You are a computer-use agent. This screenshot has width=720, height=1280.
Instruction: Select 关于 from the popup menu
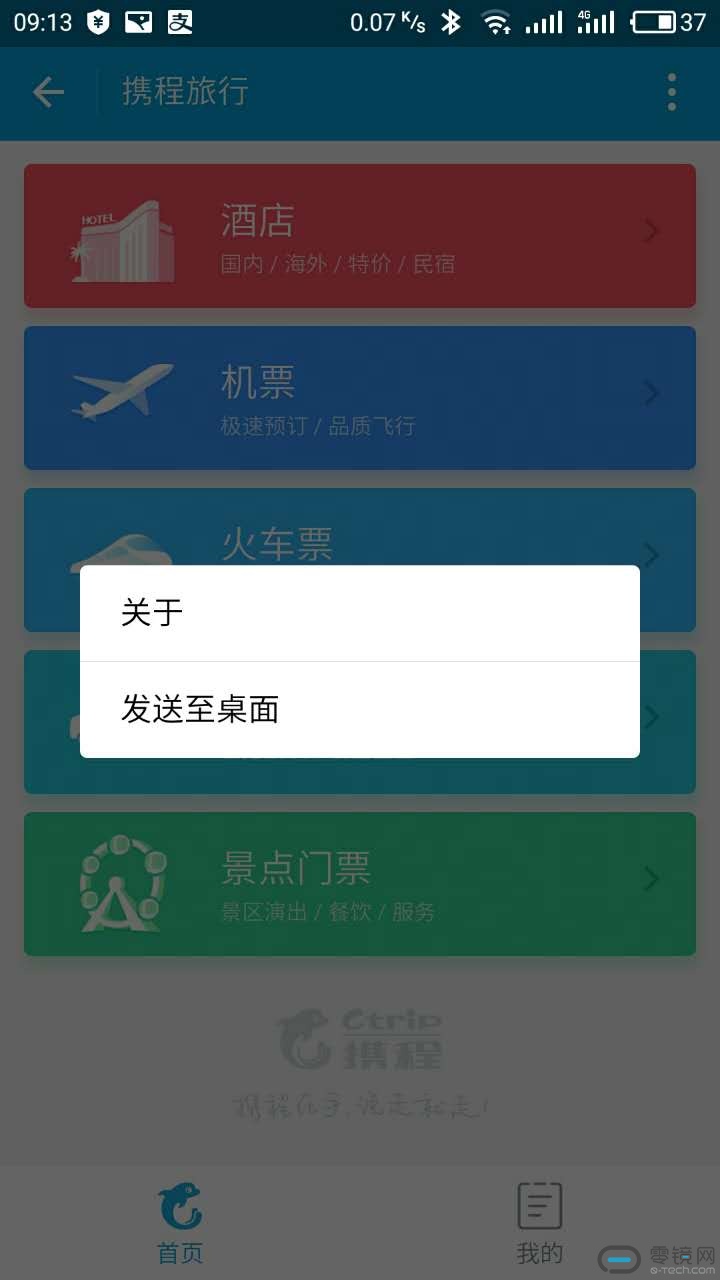[x=360, y=613]
